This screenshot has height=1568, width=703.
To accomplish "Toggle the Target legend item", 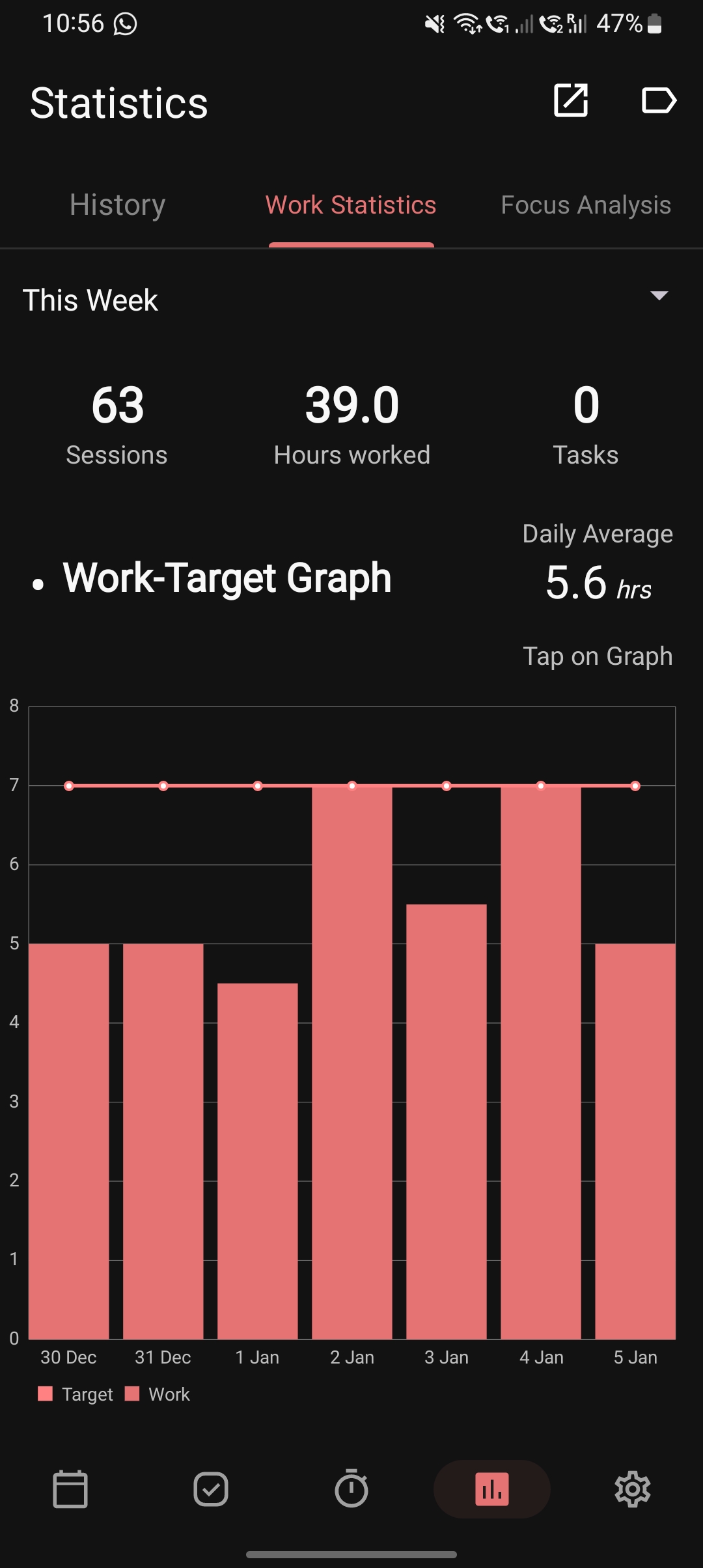I will [x=76, y=1394].
